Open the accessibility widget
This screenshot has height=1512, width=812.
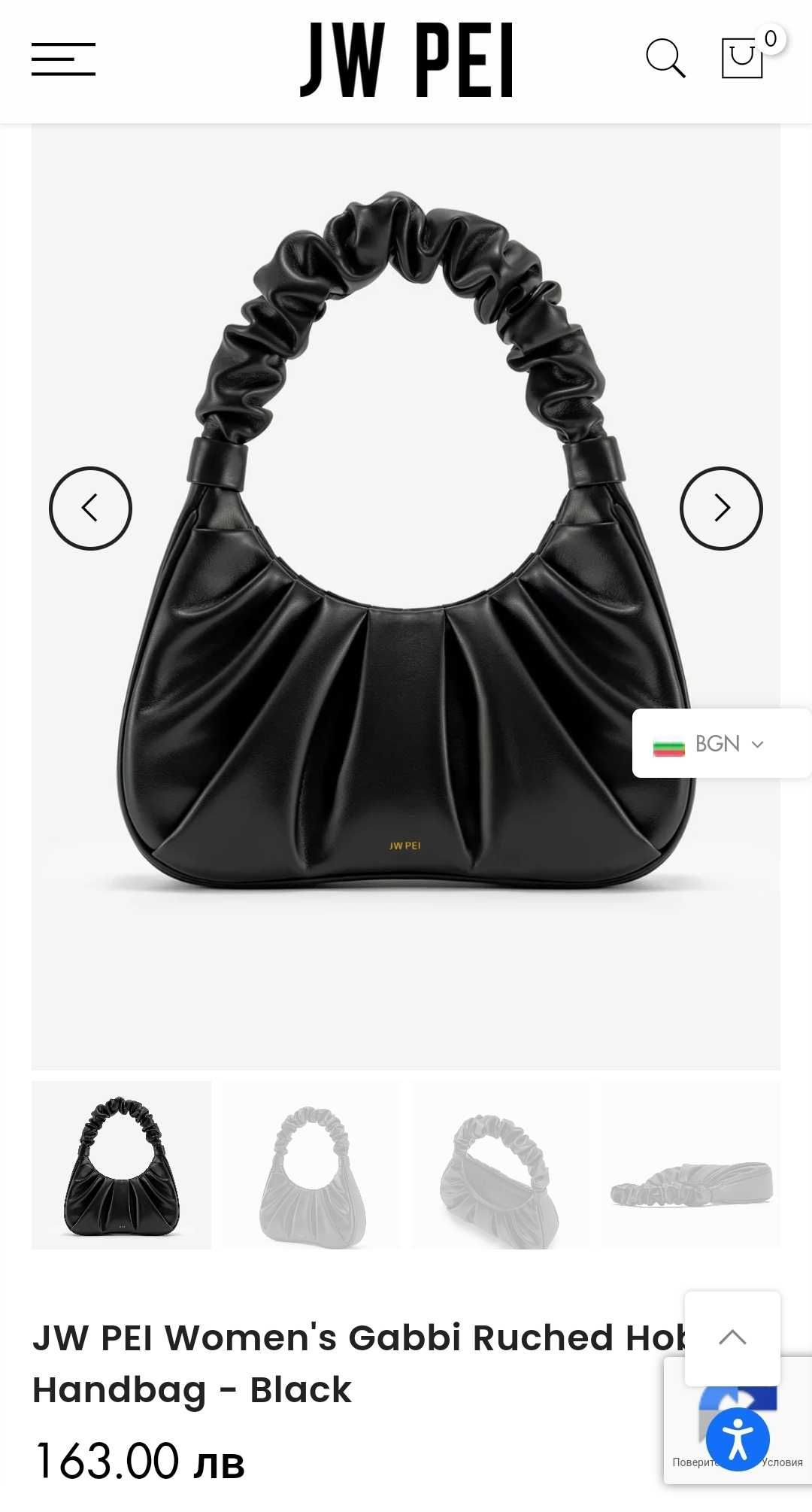pyautogui.click(x=738, y=1439)
